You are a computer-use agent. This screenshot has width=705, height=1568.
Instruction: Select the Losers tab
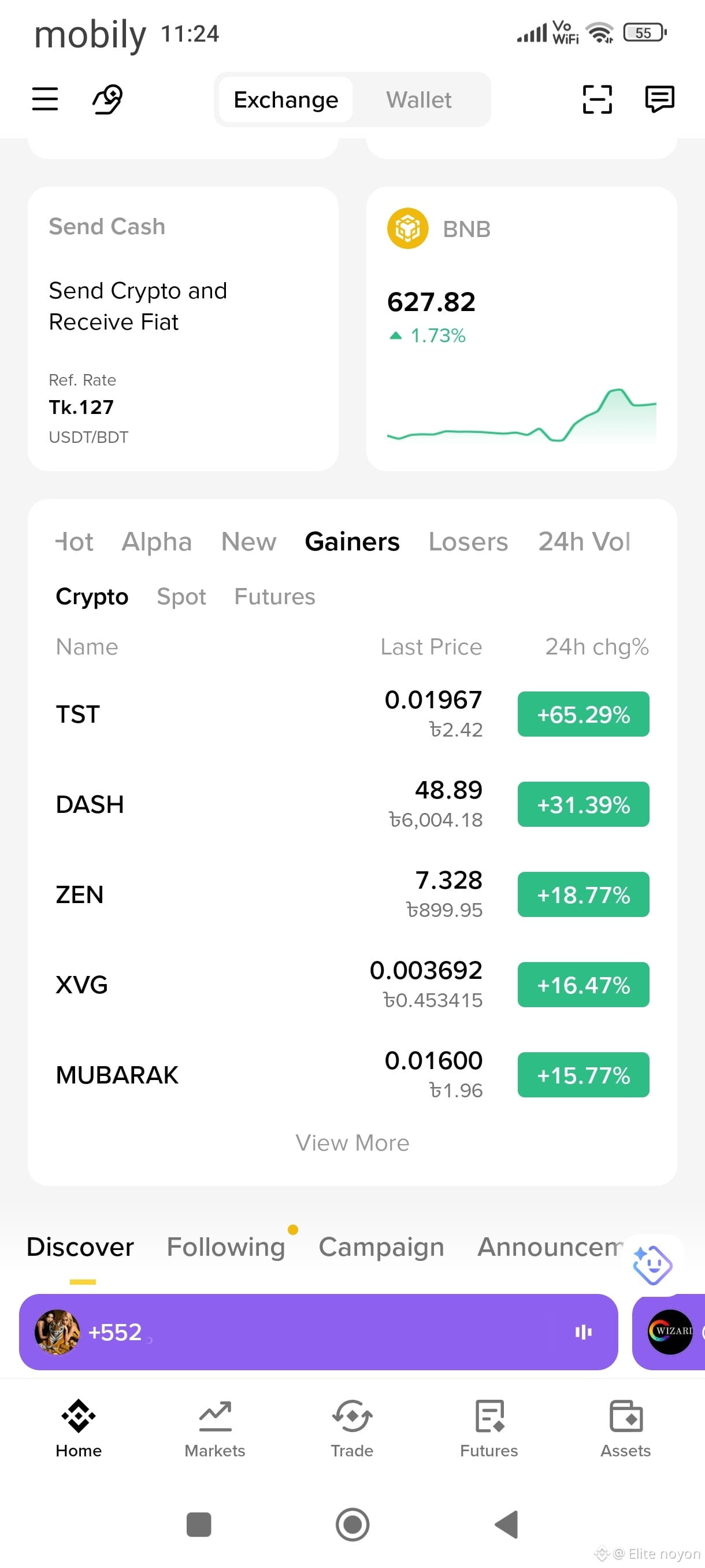click(x=467, y=541)
